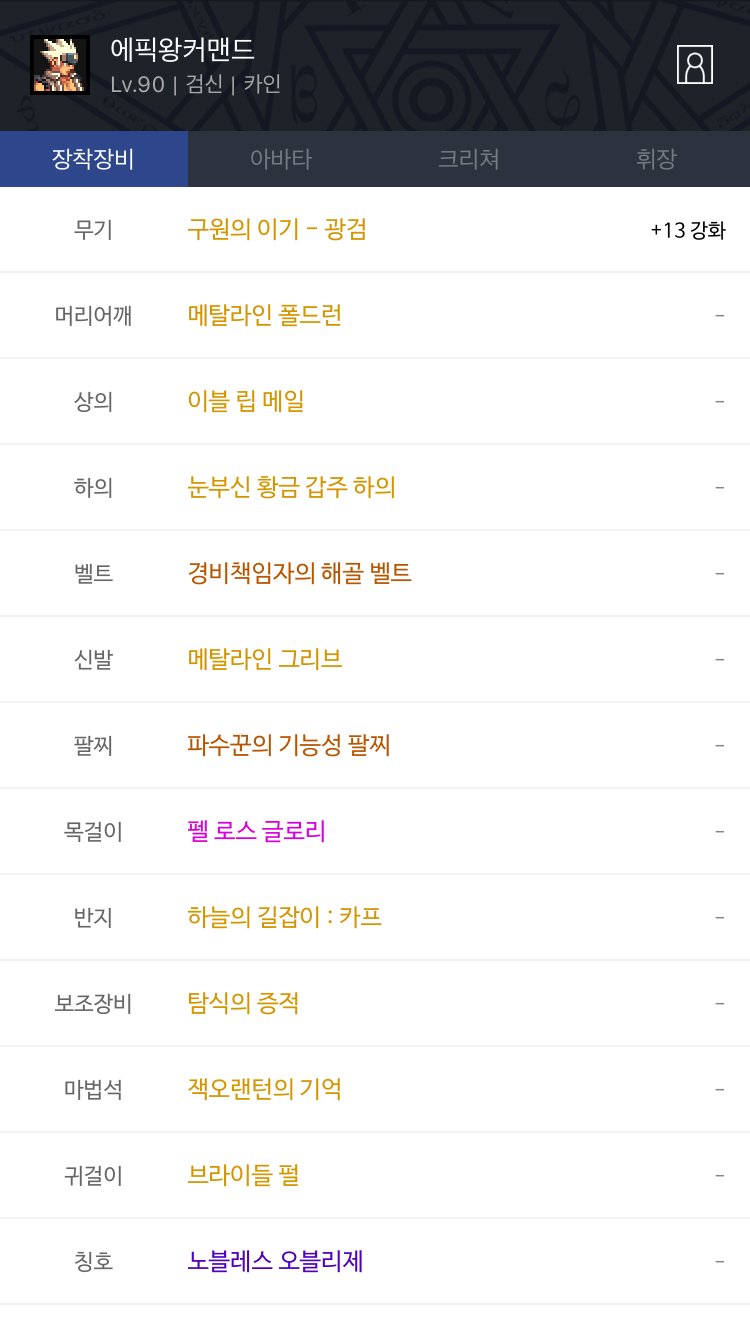The image size is (750, 1334).
Task: Open 잭오랜턴의 기억 magic stone
Action: (x=265, y=1089)
